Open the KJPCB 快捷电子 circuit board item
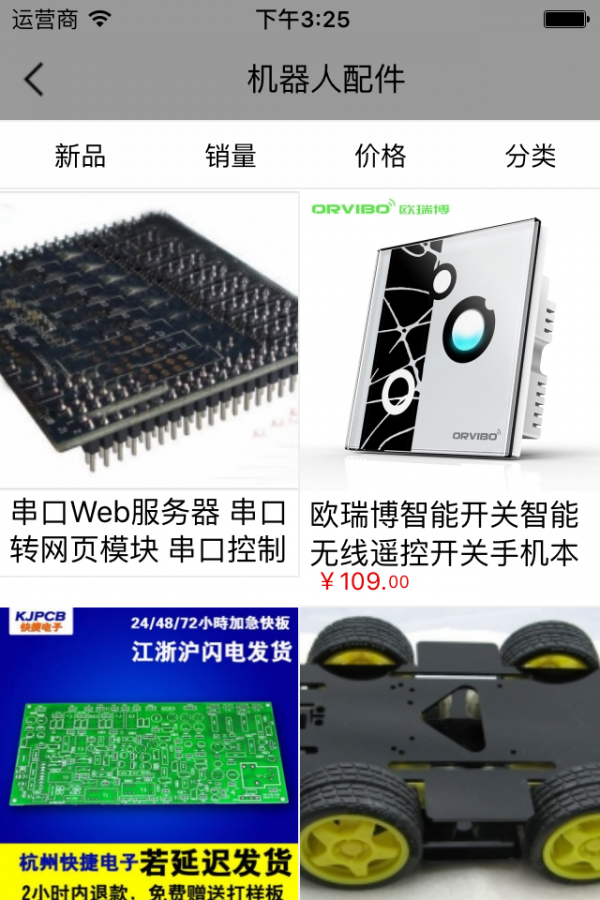Screen dimensions: 600x900 (150, 752)
